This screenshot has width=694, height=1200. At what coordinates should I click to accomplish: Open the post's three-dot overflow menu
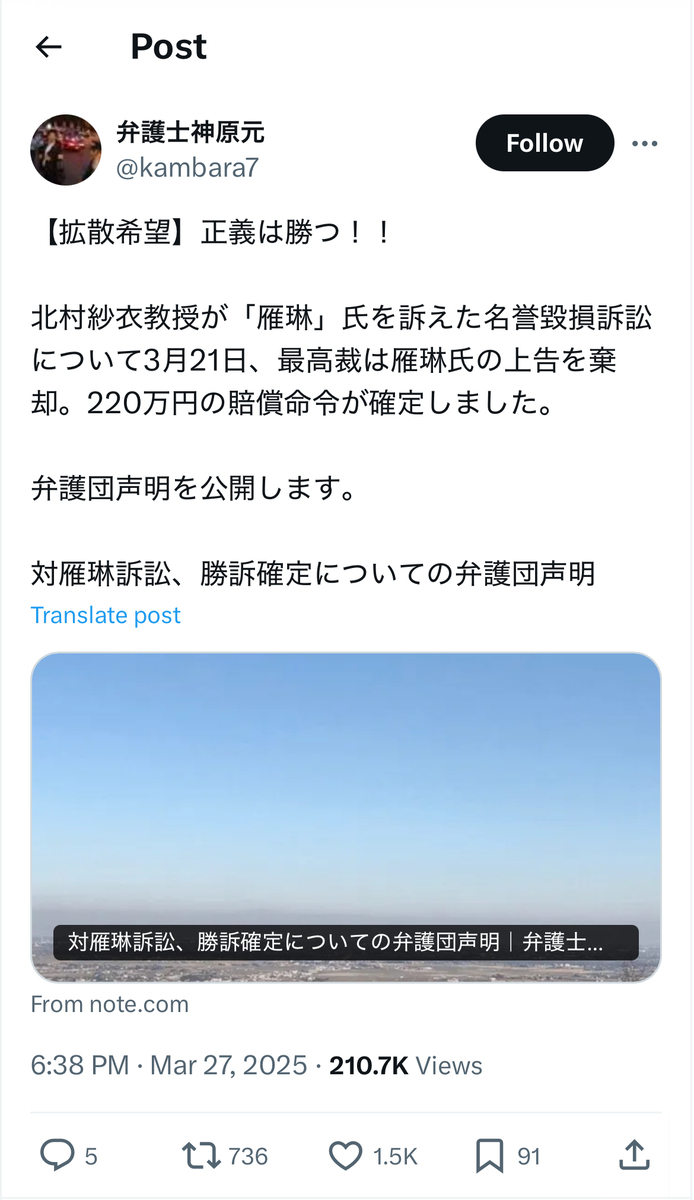(645, 144)
